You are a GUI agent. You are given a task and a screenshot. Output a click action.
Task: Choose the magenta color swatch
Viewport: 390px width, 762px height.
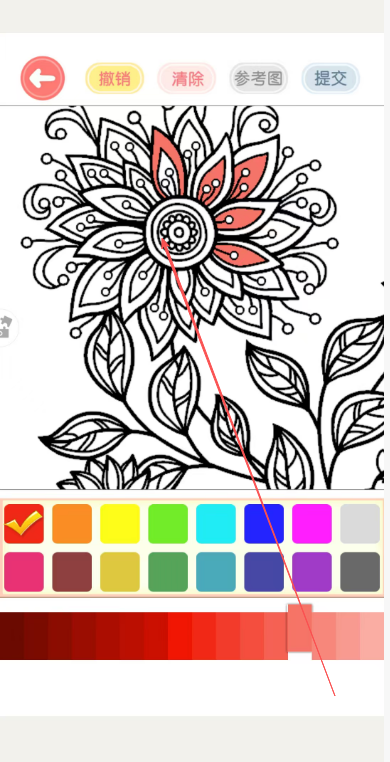(x=312, y=523)
